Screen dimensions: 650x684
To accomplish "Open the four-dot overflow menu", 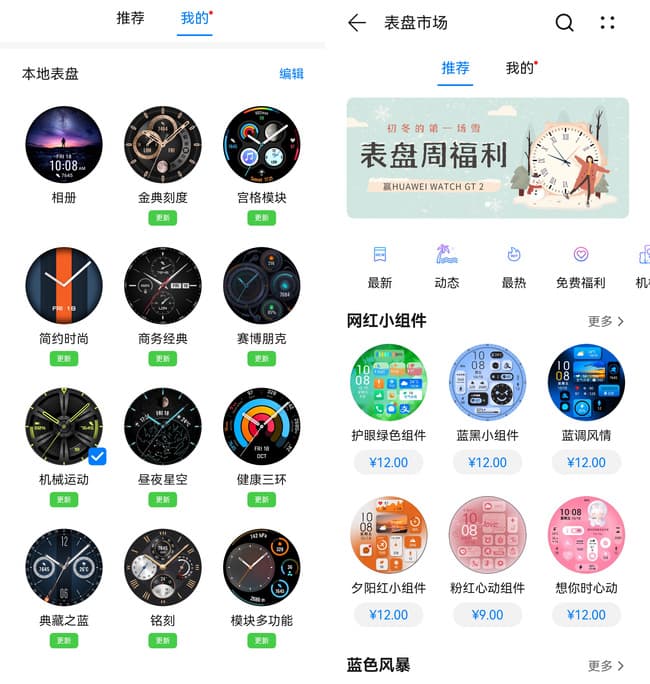I will (607, 23).
